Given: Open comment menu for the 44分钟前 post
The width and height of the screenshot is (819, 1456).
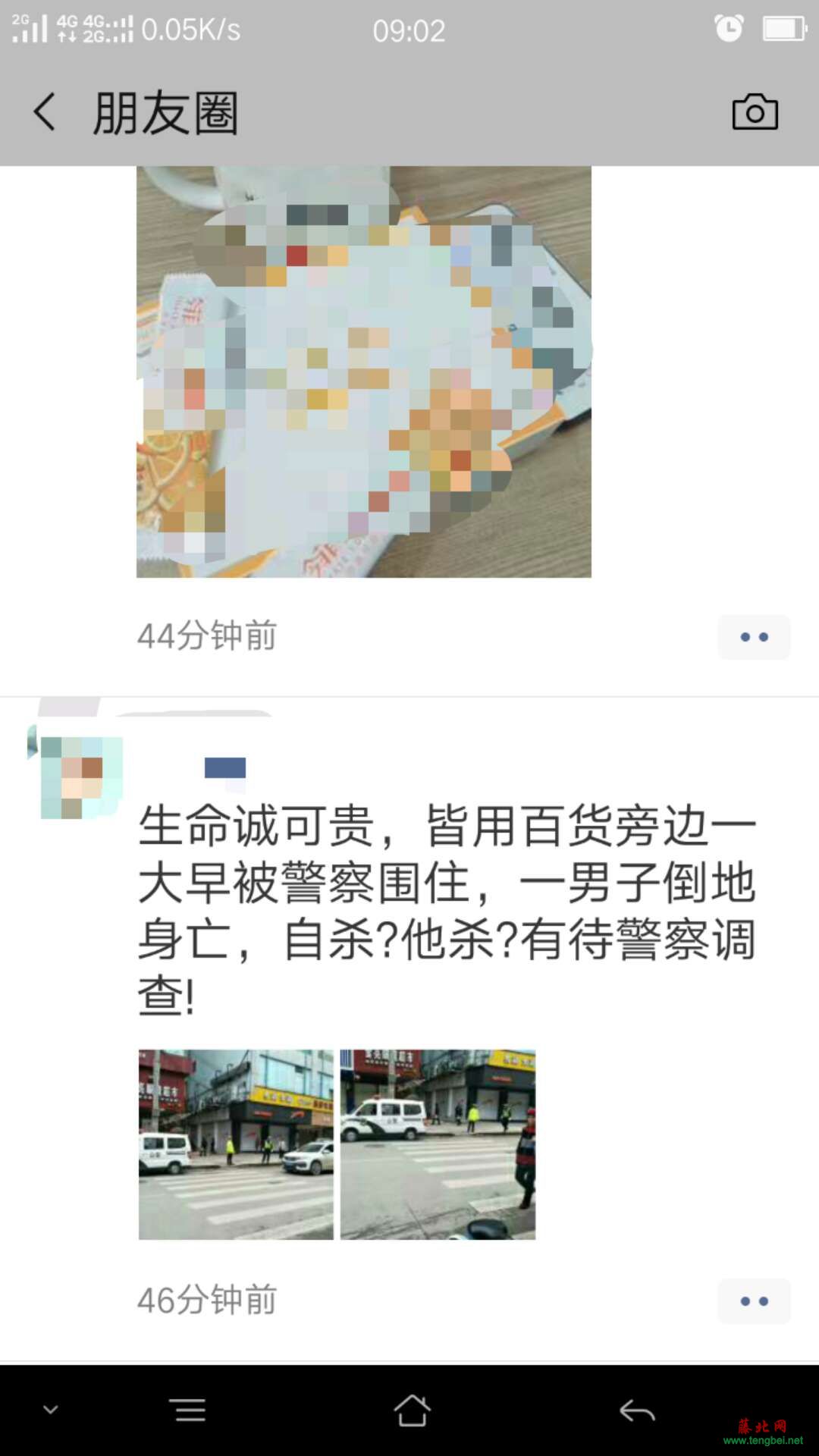Looking at the screenshot, I should click(x=754, y=637).
